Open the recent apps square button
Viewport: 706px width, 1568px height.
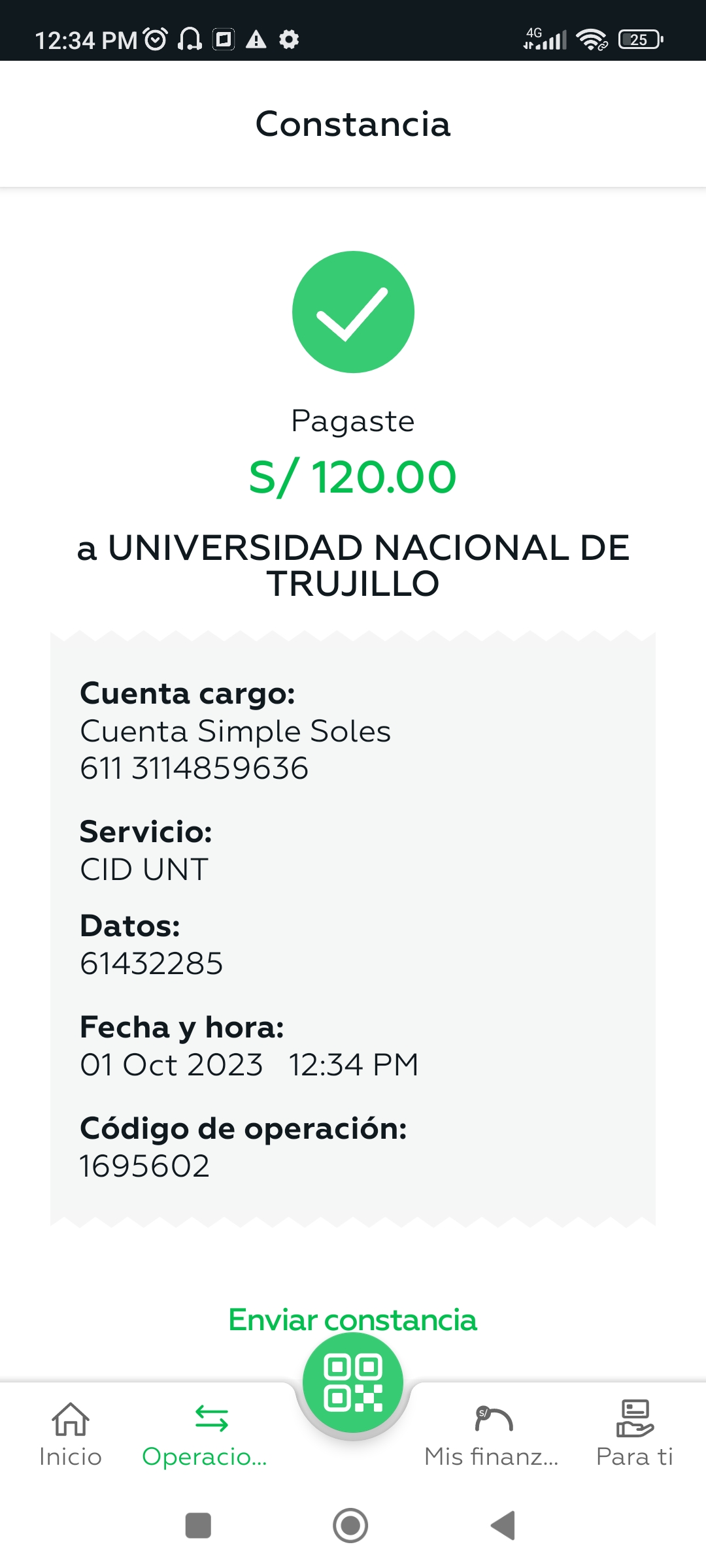point(198,1526)
